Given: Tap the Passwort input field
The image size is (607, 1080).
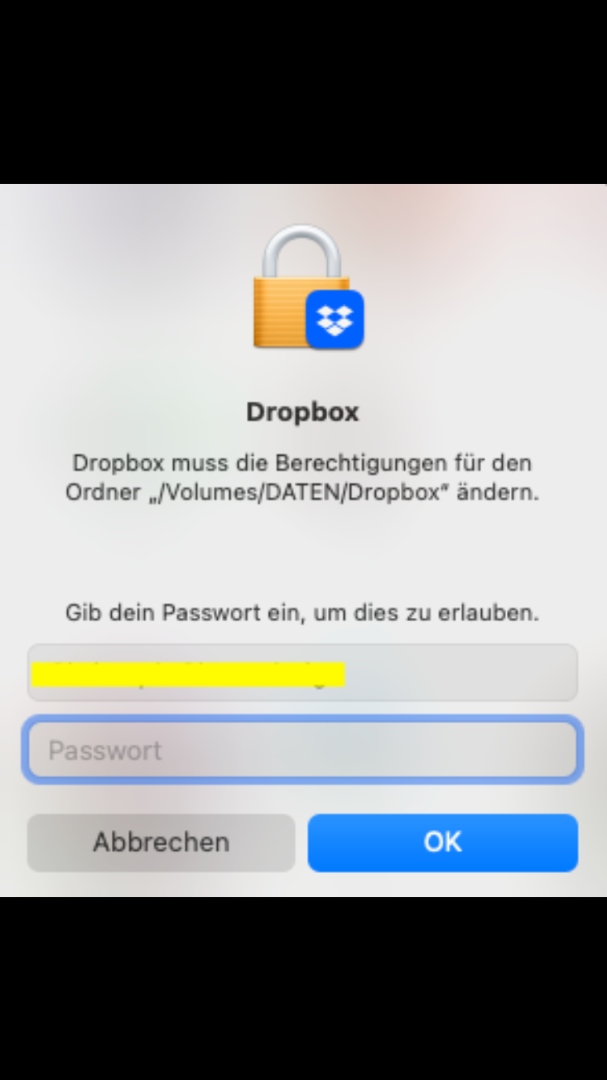Looking at the screenshot, I should [x=302, y=750].
